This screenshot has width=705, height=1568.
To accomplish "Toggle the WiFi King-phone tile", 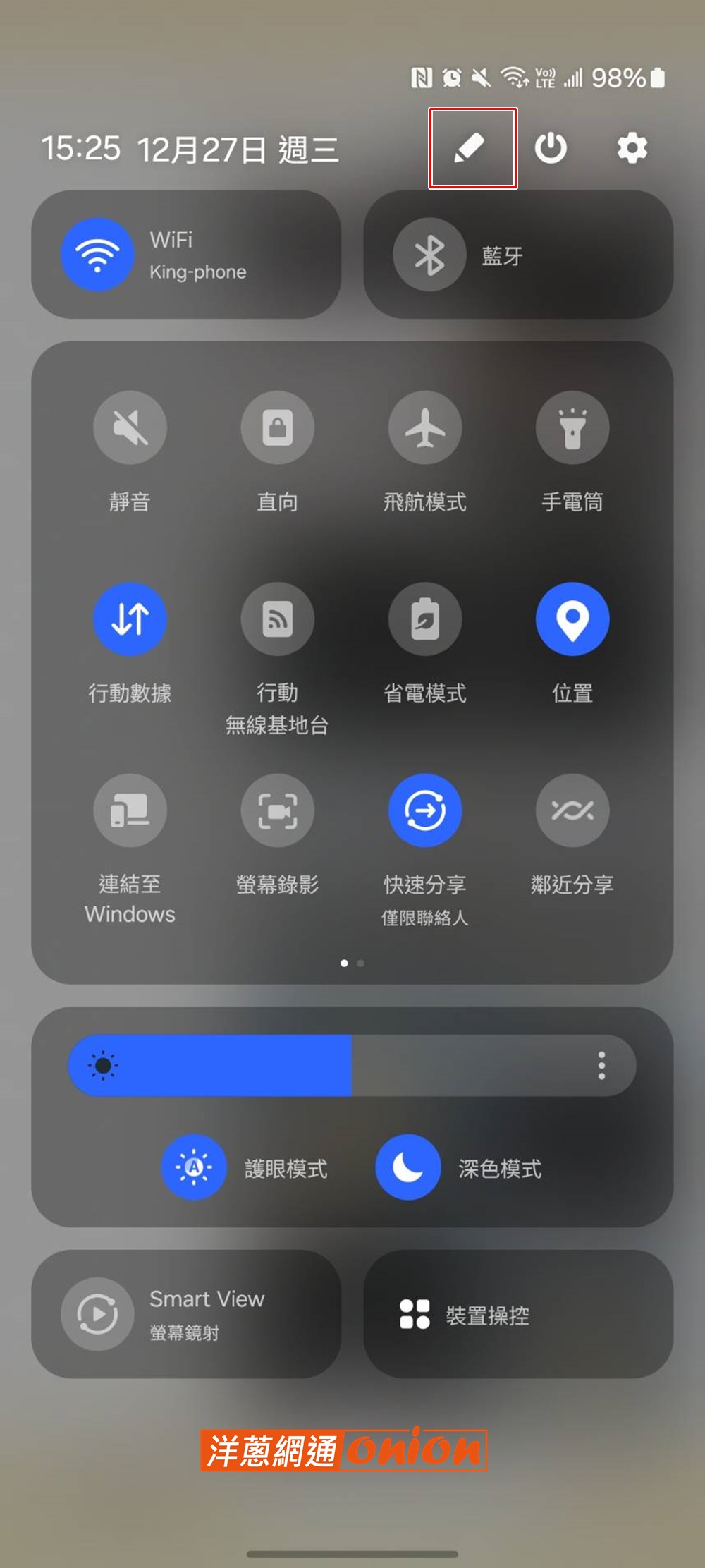I will click(186, 254).
